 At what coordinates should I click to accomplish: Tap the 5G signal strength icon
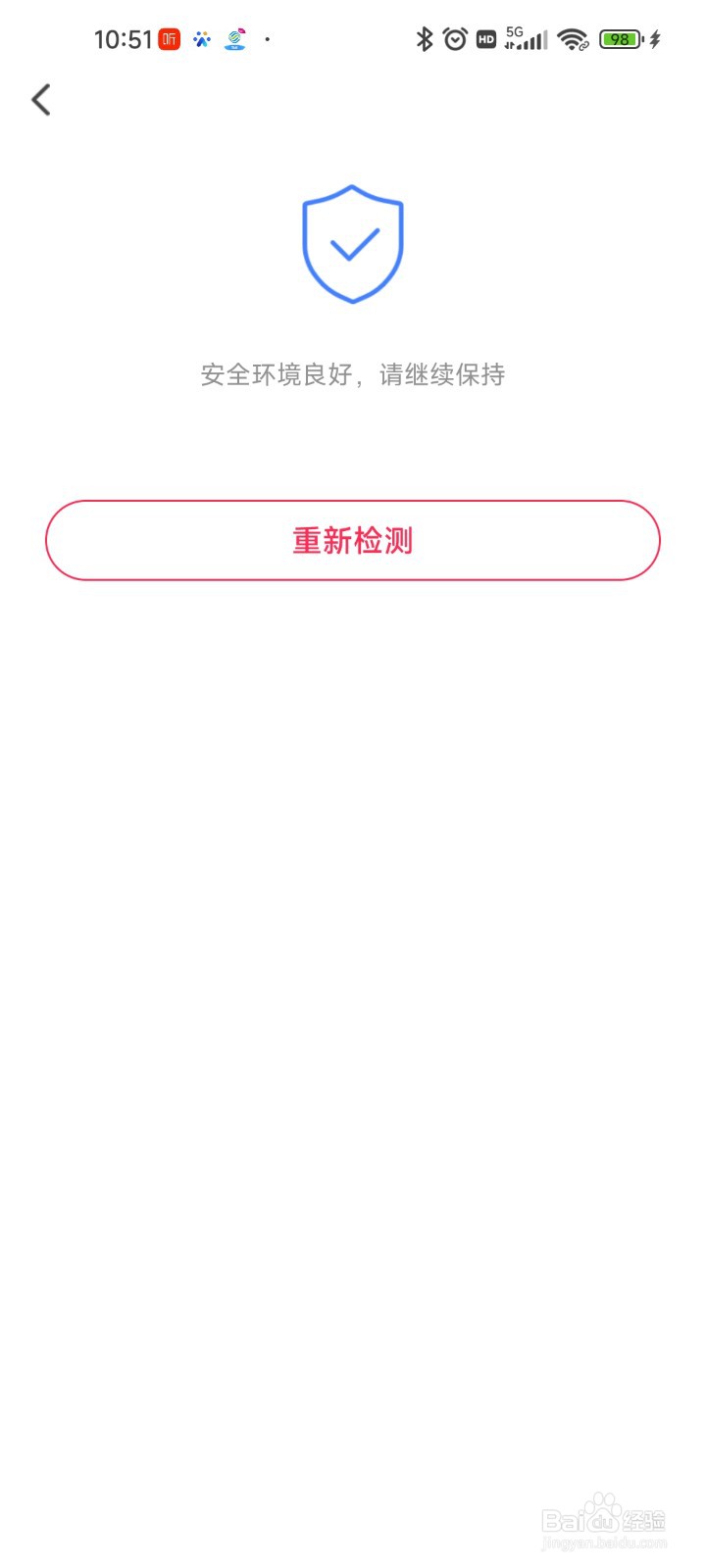tap(523, 39)
